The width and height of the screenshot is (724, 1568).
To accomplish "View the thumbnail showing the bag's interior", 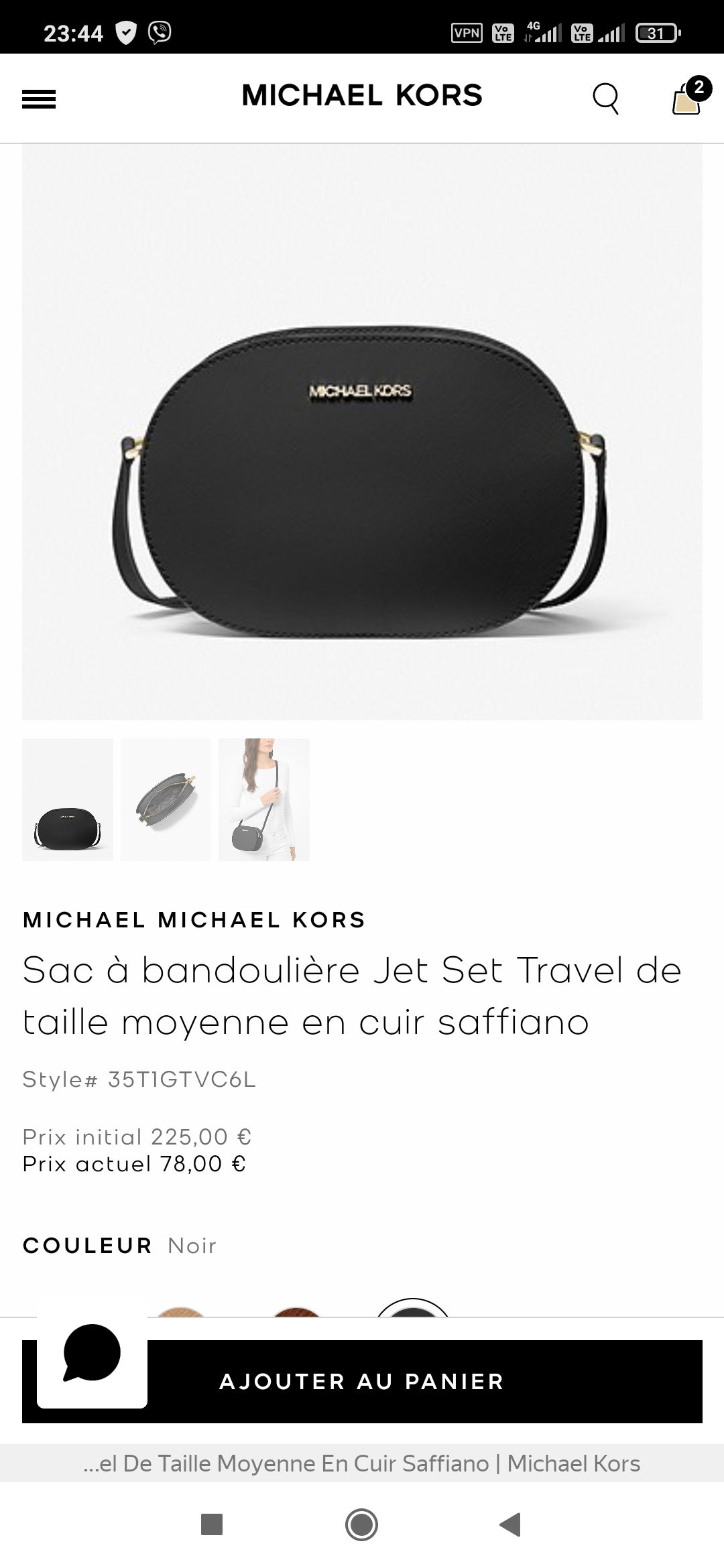I will (x=166, y=799).
